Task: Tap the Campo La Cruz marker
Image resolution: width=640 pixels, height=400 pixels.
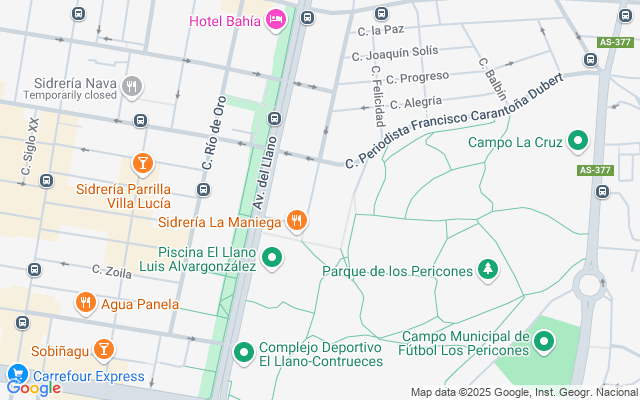Action: (577, 142)
